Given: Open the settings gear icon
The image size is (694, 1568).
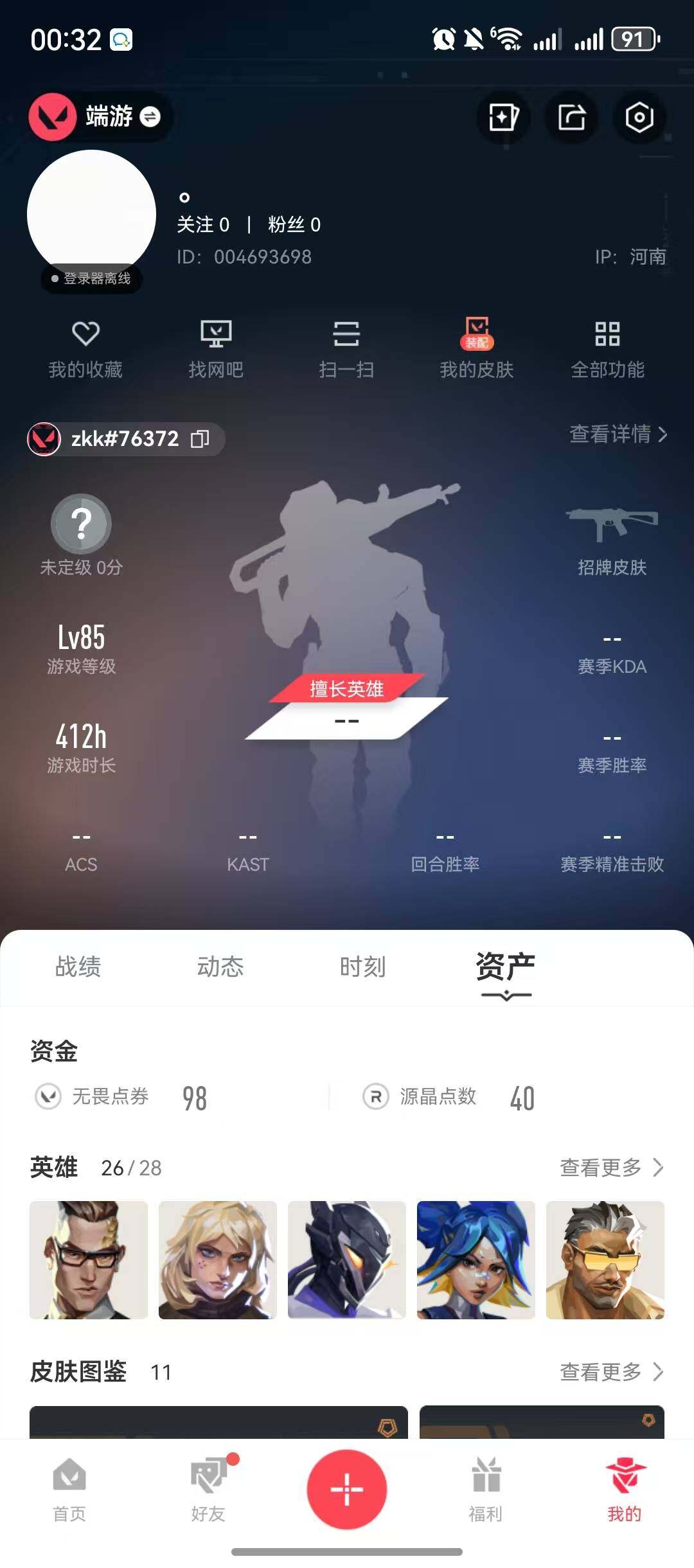Looking at the screenshot, I should 639,118.
